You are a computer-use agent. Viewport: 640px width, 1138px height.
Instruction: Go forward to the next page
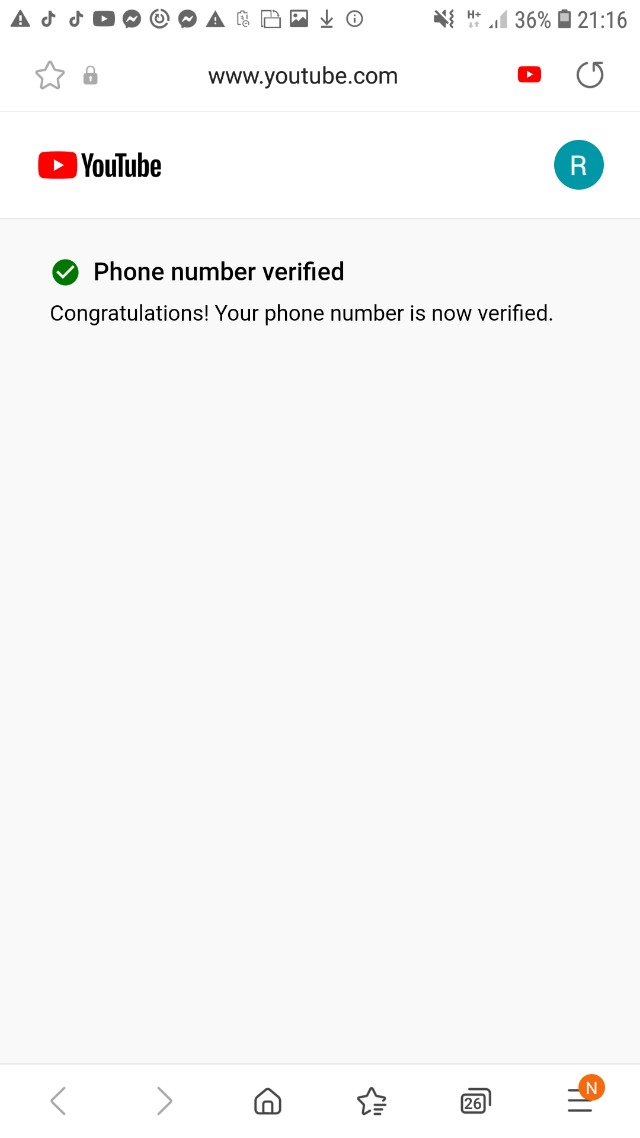click(x=164, y=1101)
